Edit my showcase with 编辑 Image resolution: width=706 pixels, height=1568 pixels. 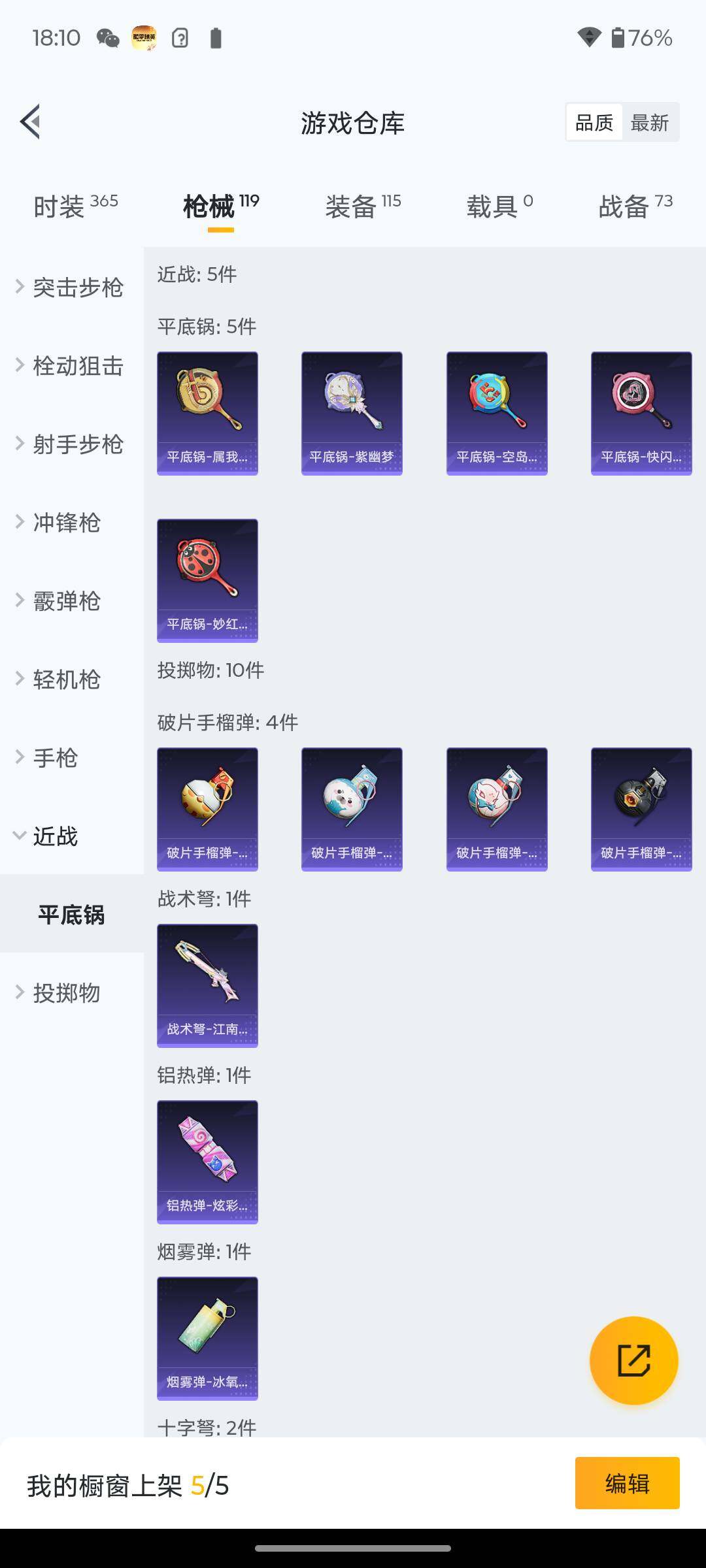[x=627, y=1483]
